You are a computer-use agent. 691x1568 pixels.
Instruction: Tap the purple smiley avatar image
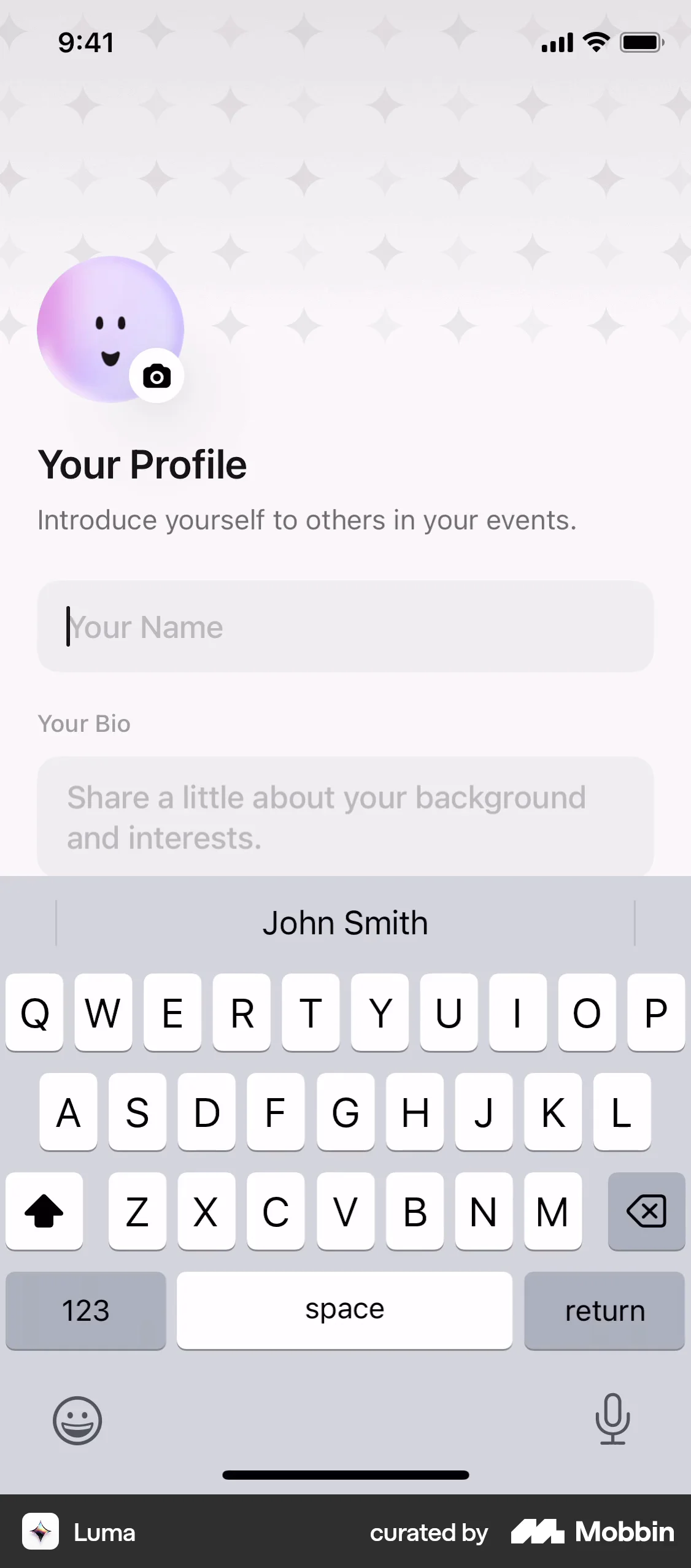pos(111,329)
